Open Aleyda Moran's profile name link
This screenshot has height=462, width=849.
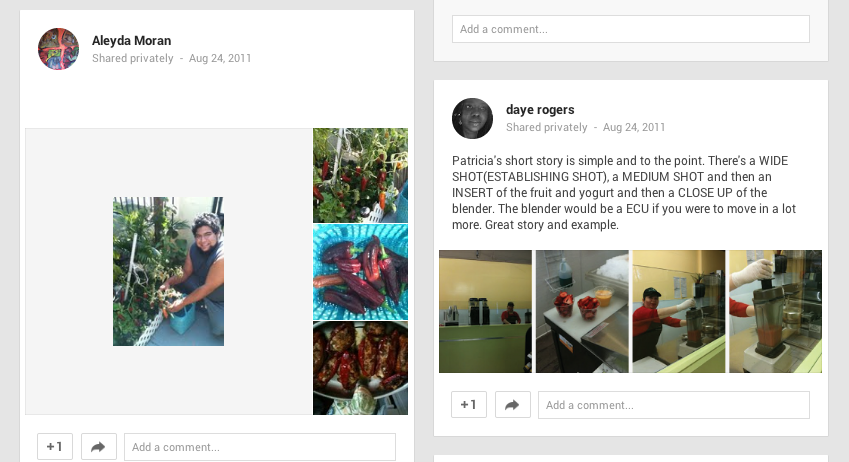click(131, 41)
